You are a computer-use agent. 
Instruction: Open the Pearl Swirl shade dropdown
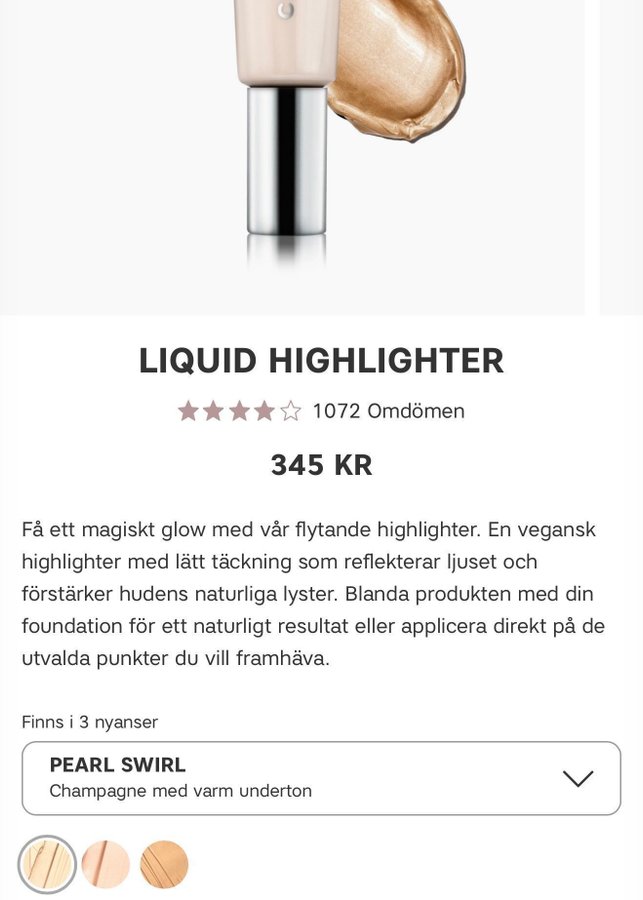(321, 778)
